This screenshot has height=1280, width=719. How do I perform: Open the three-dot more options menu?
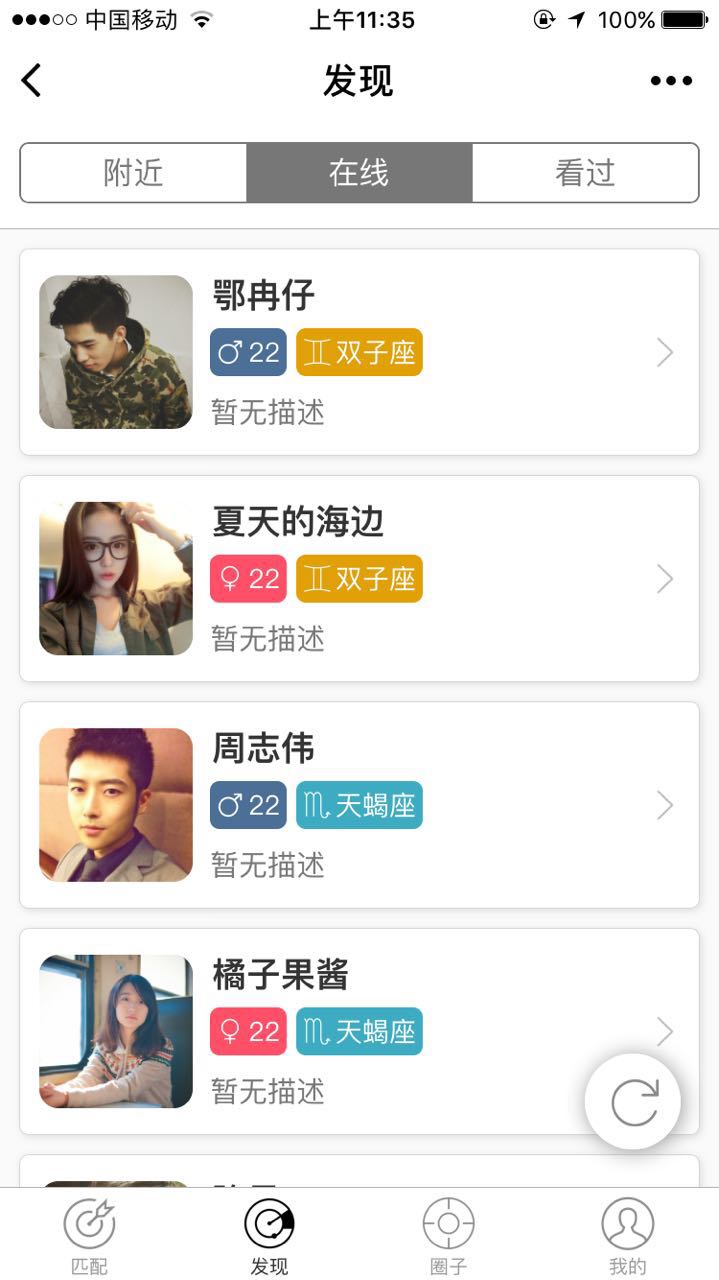coord(671,81)
